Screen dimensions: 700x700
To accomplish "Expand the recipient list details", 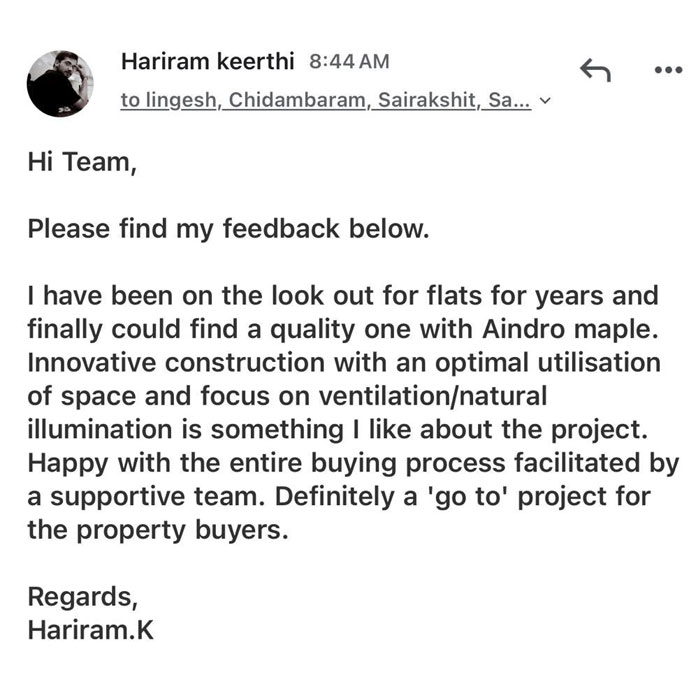I will coord(544,100).
